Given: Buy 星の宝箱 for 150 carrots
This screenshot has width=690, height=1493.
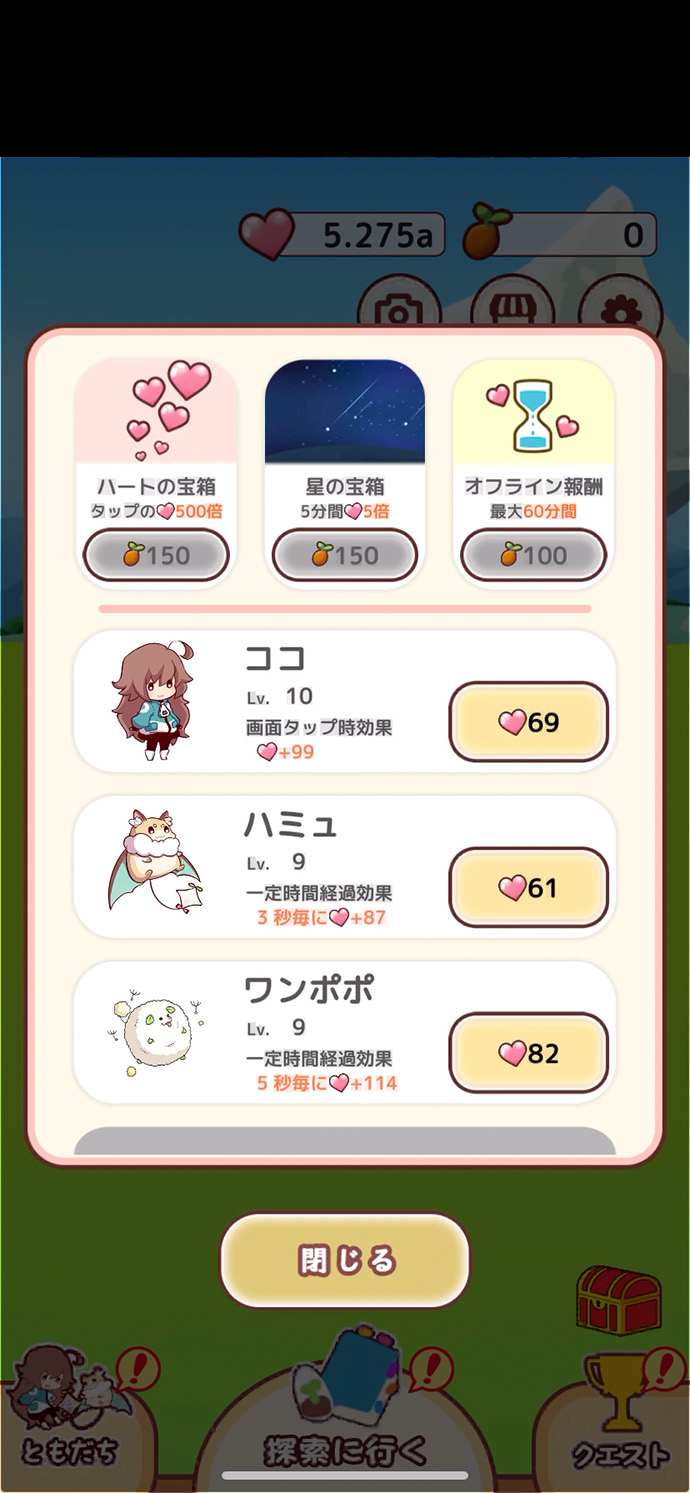Looking at the screenshot, I should [x=345, y=555].
